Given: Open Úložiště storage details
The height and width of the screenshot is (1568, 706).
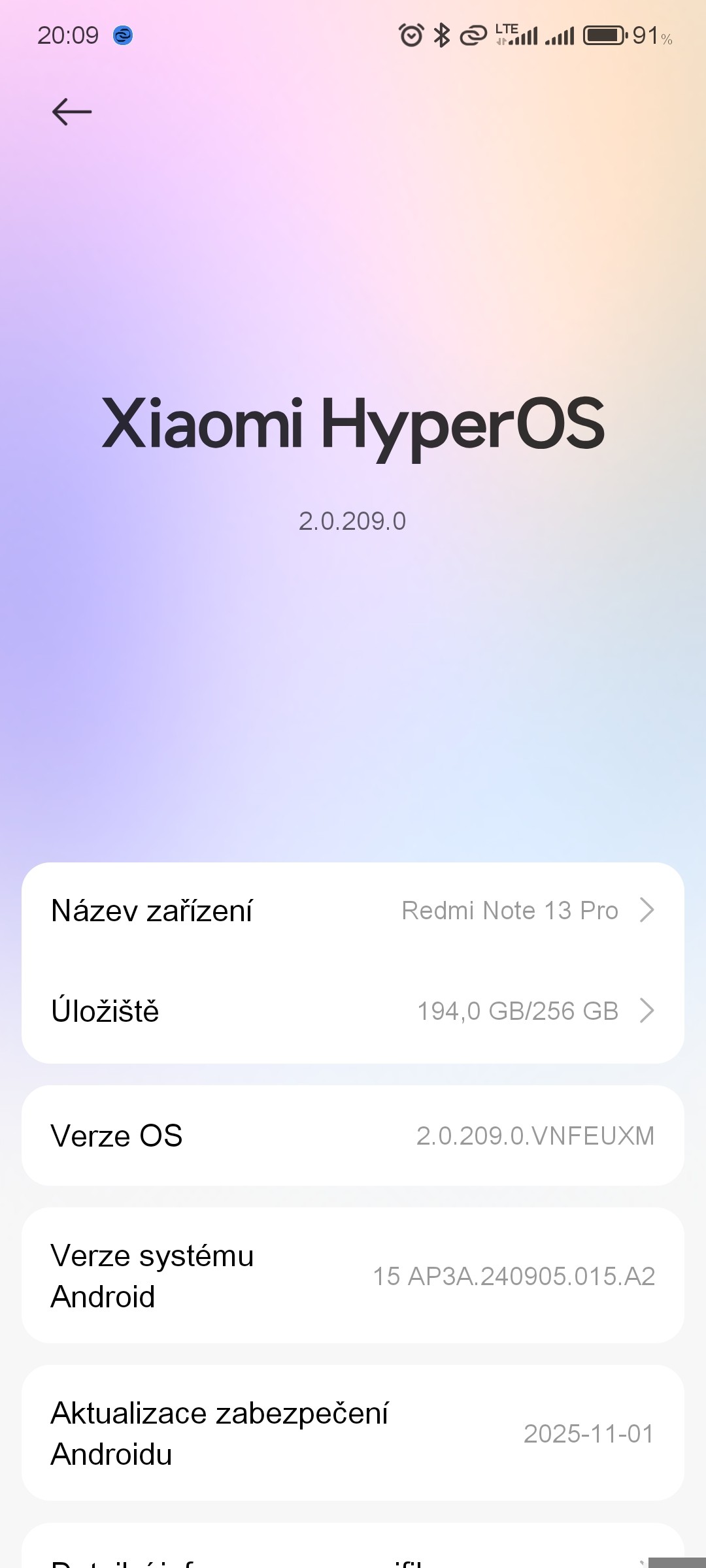Looking at the screenshot, I should (353, 1011).
